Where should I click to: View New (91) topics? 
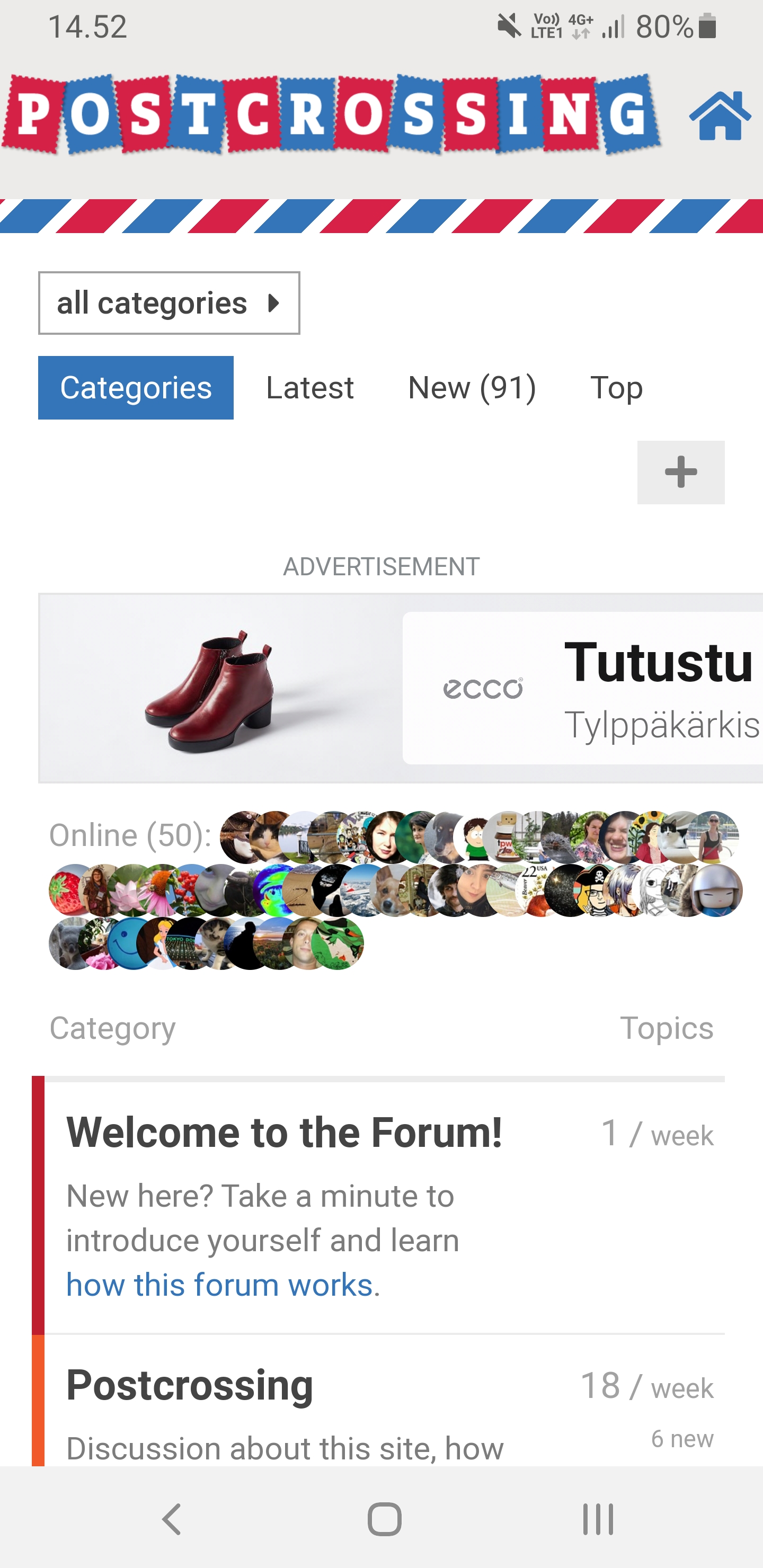pyautogui.click(x=472, y=388)
